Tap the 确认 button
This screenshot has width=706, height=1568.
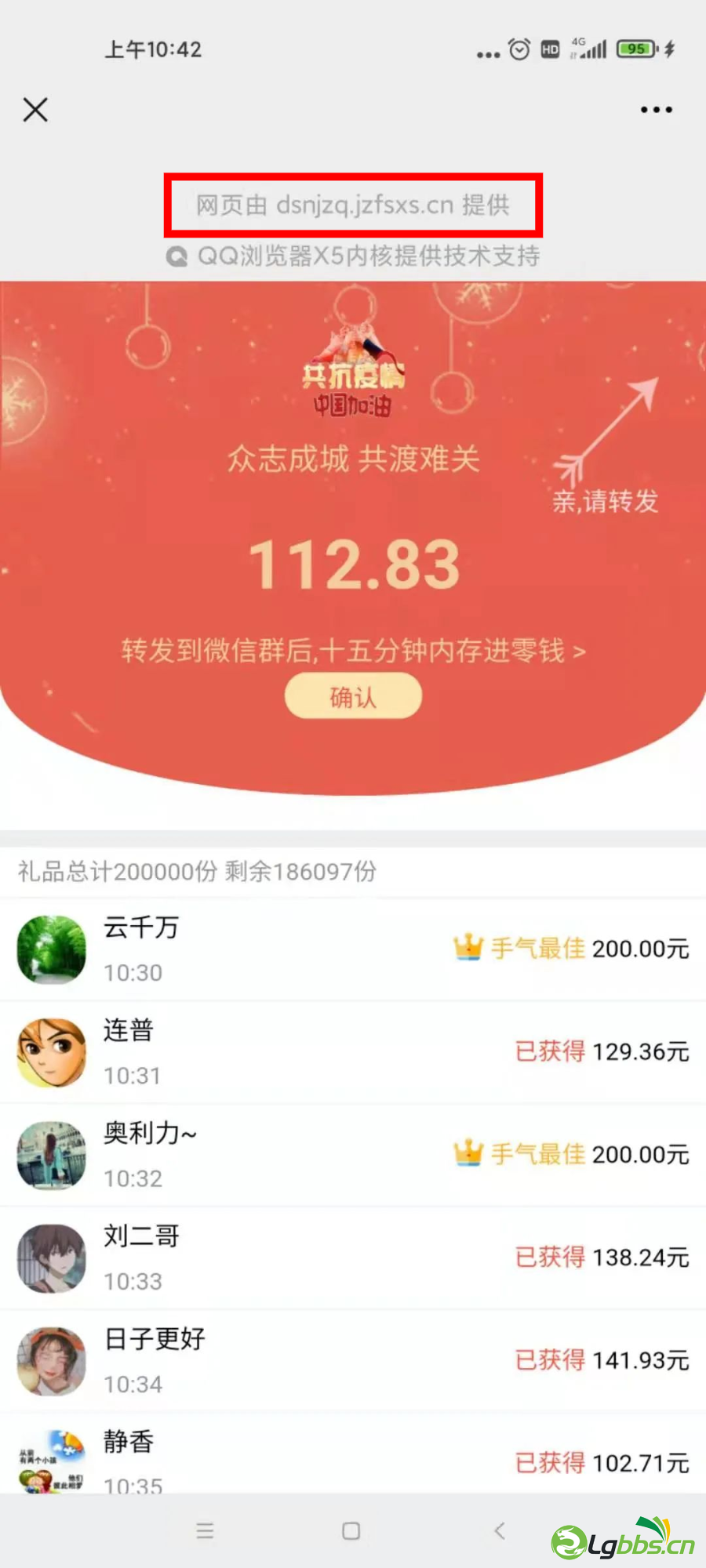(x=353, y=696)
